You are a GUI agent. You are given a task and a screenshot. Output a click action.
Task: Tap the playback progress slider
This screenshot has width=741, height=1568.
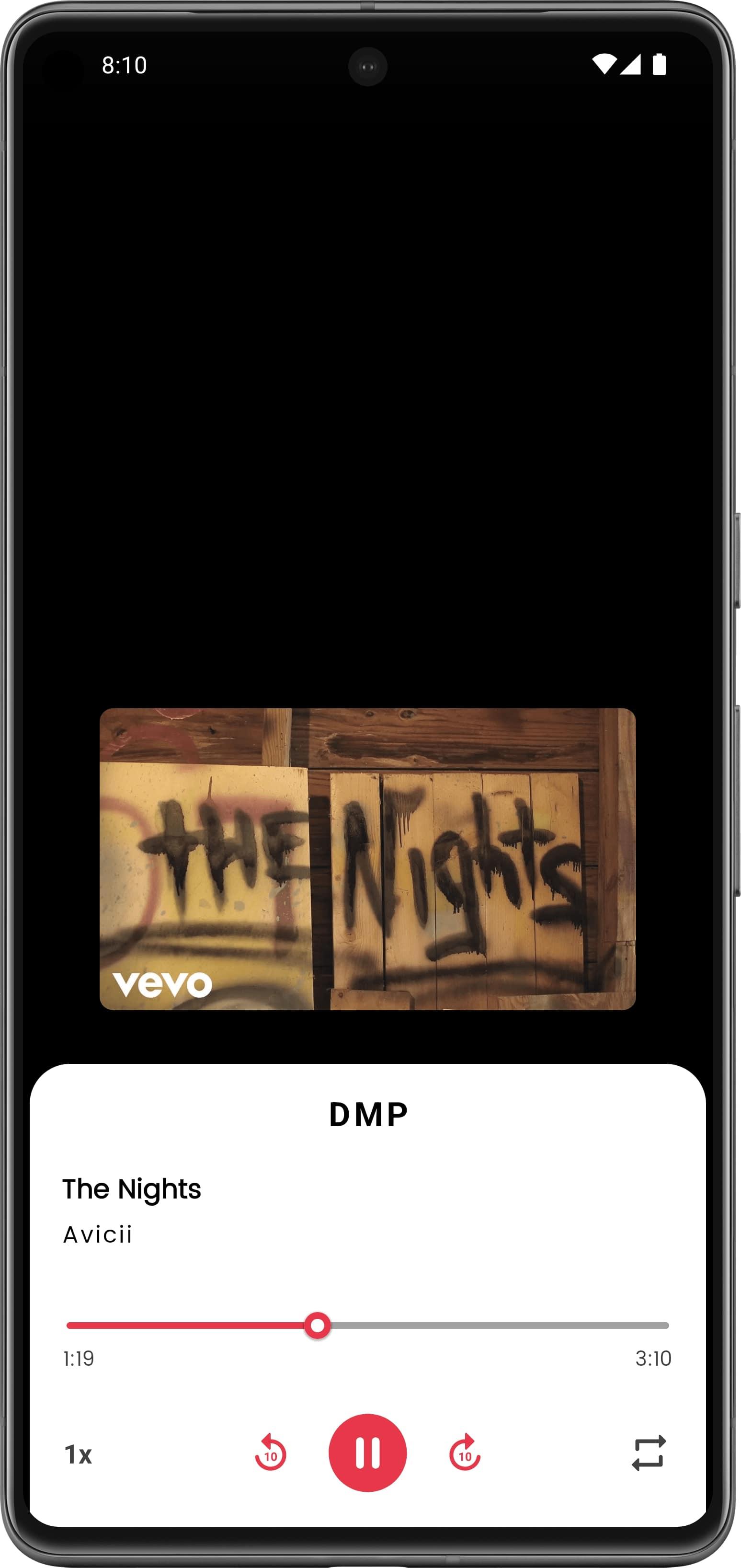point(367,1325)
